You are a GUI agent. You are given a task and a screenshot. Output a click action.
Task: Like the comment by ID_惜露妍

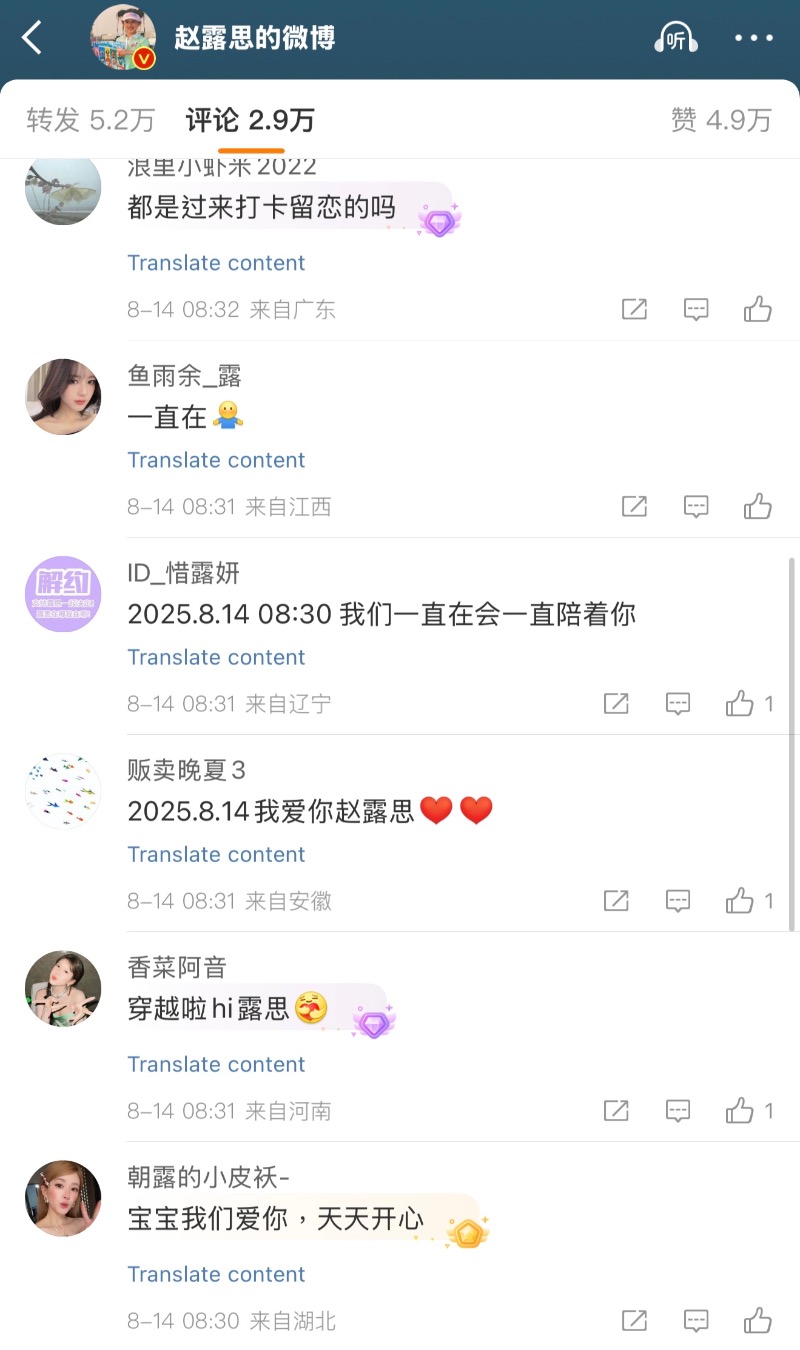coord(740,704)
